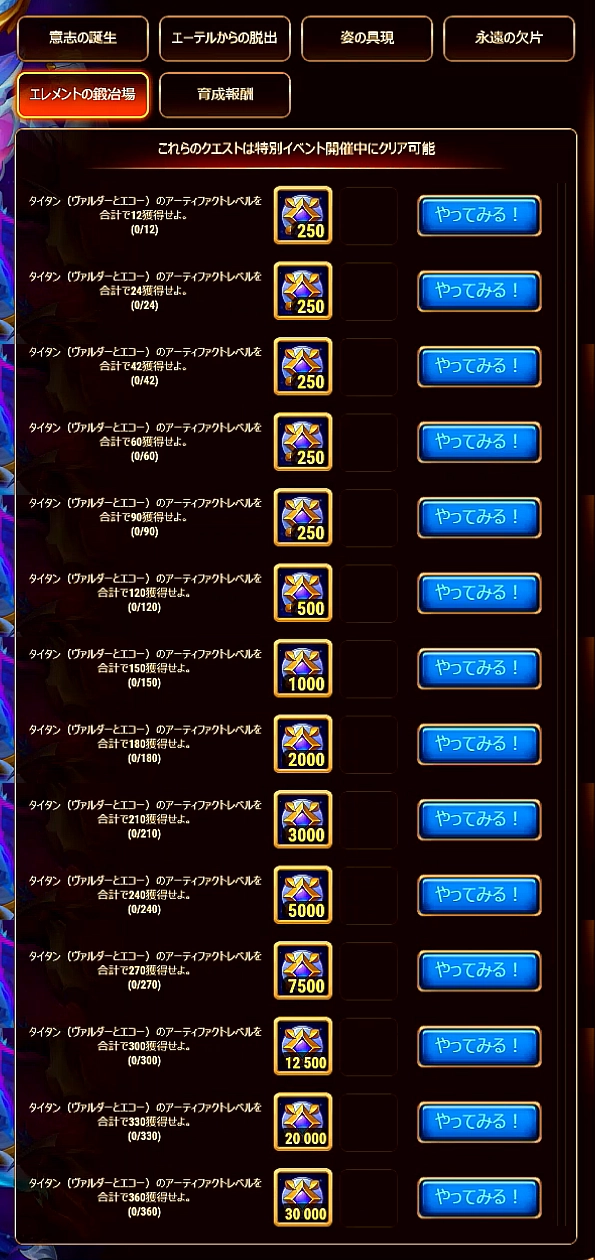Start the 0/210 quest via やってみる！
This screenshot has height=1260, width=595.
(x=479, y=820)
